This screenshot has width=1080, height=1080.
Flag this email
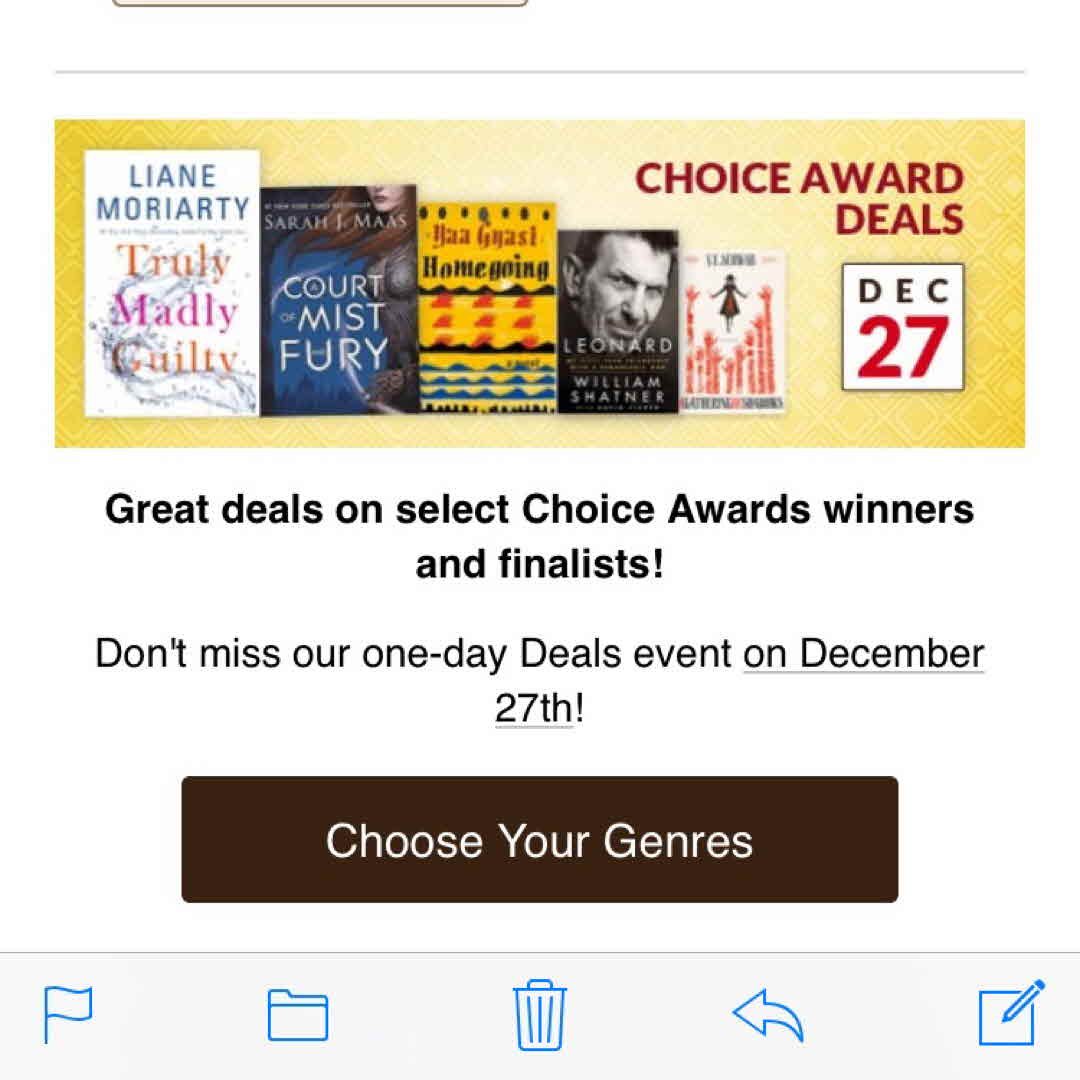[x=68, y=1014]
